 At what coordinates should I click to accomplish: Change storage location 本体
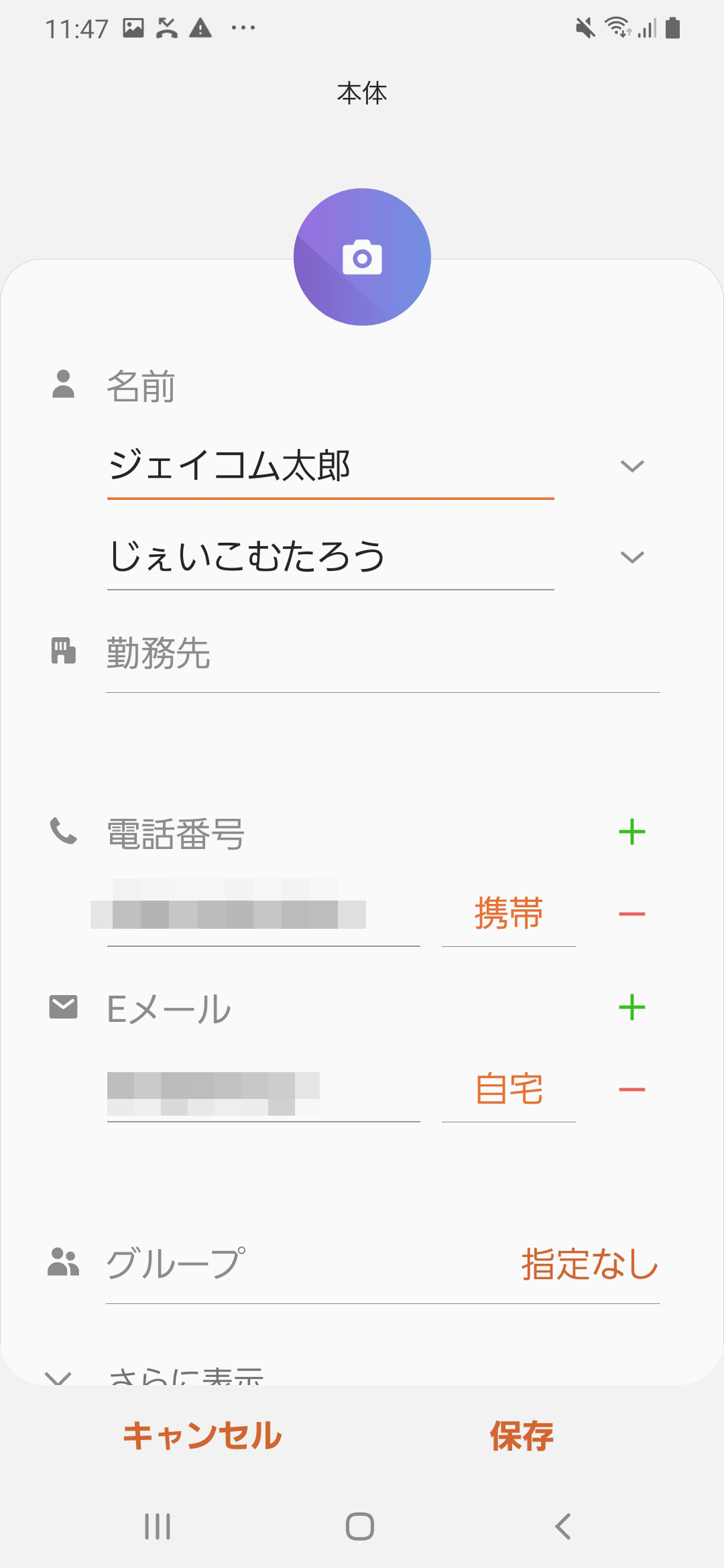(x=362, y=93)
